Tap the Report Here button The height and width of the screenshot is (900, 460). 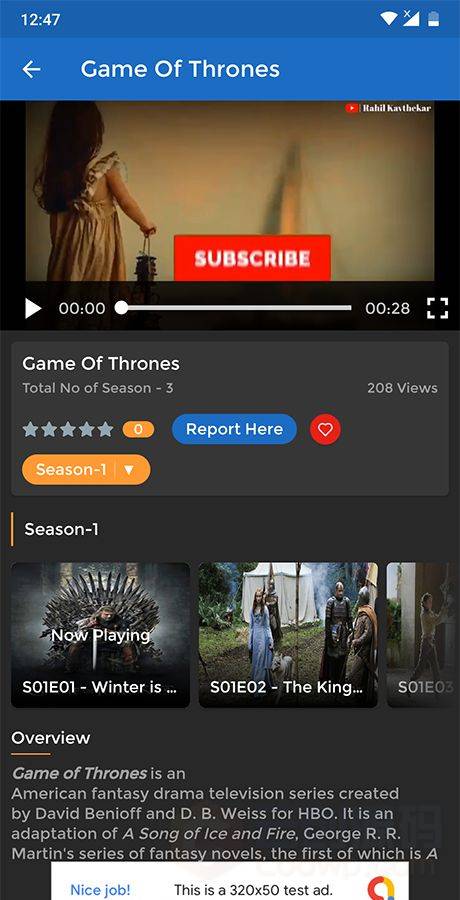234,429
